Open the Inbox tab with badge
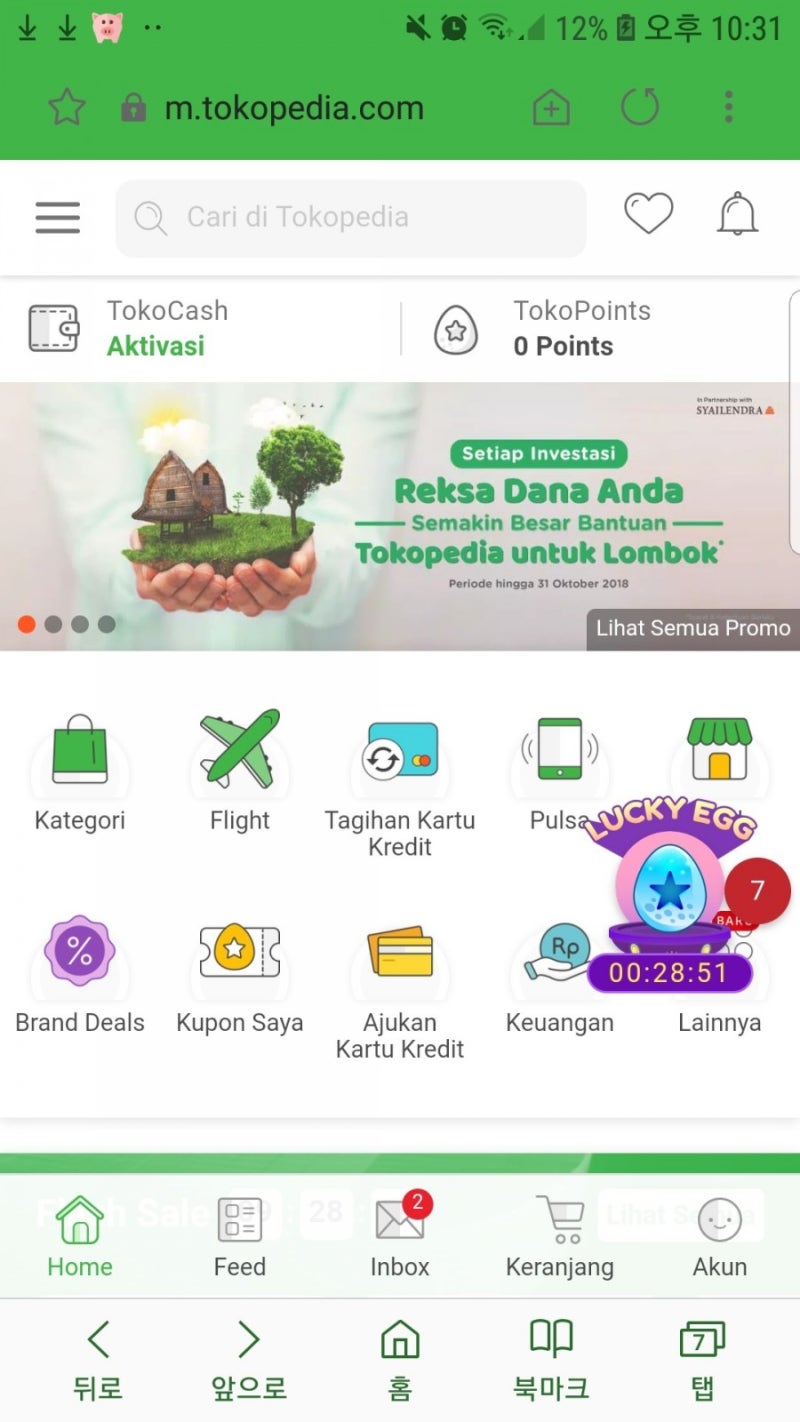The height and width of the screenshot is (1422, 800). (399, 1235)
